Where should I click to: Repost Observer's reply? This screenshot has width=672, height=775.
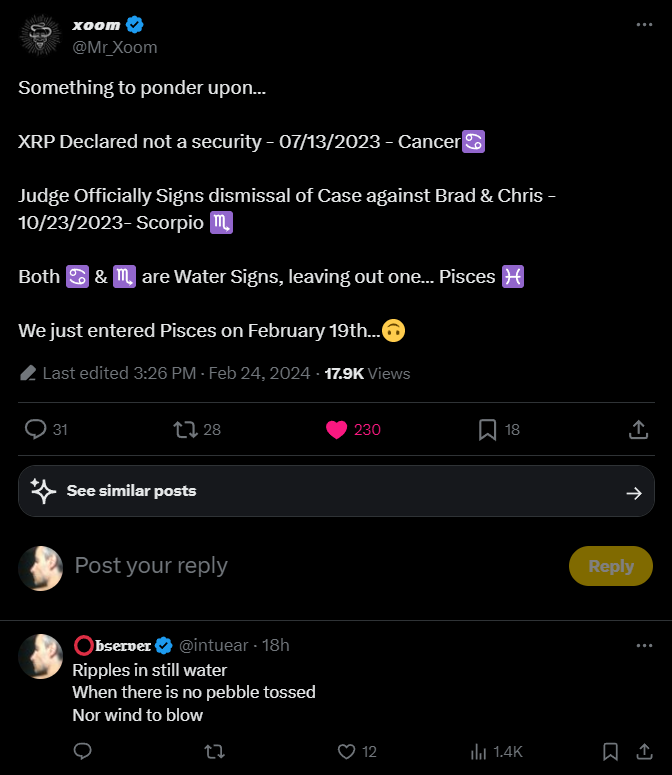[214, 751]
